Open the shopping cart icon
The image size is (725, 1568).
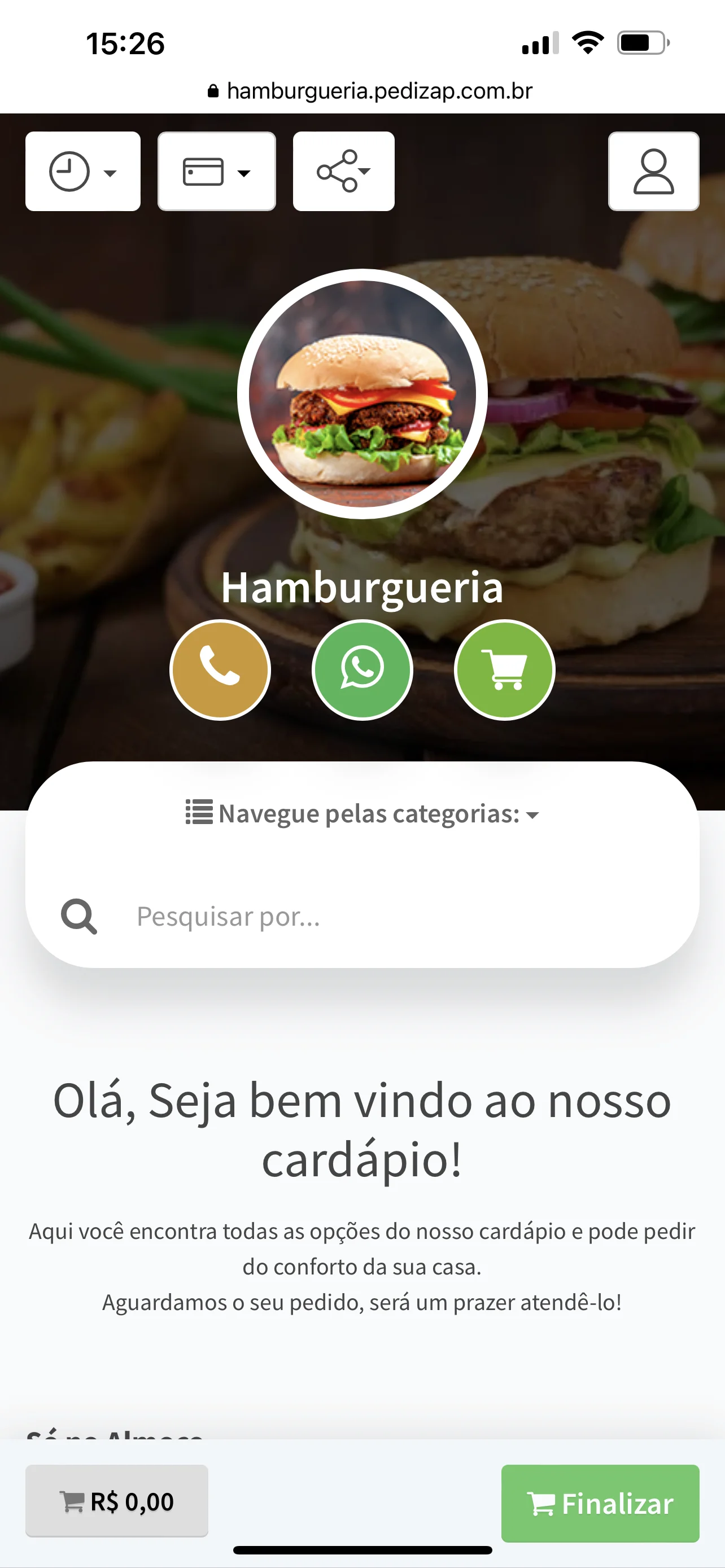504,668
